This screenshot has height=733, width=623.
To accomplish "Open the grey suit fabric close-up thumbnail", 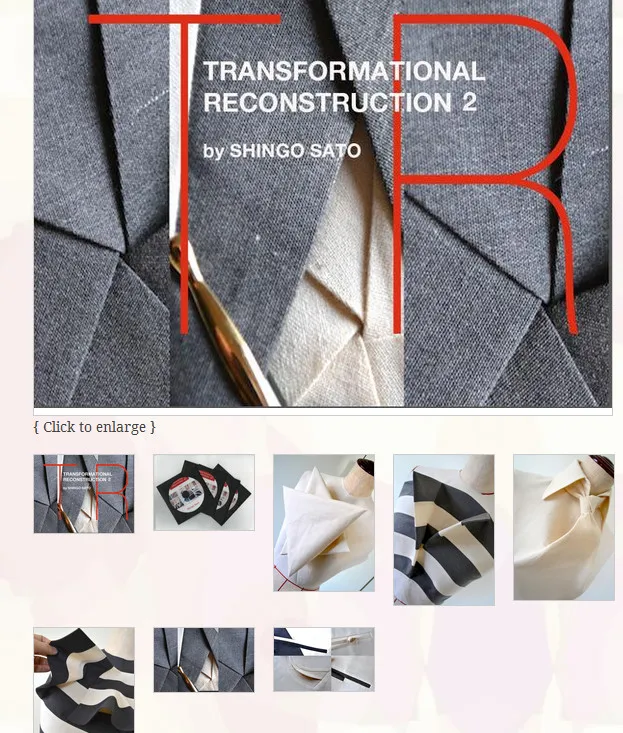I will click(204, 660).
